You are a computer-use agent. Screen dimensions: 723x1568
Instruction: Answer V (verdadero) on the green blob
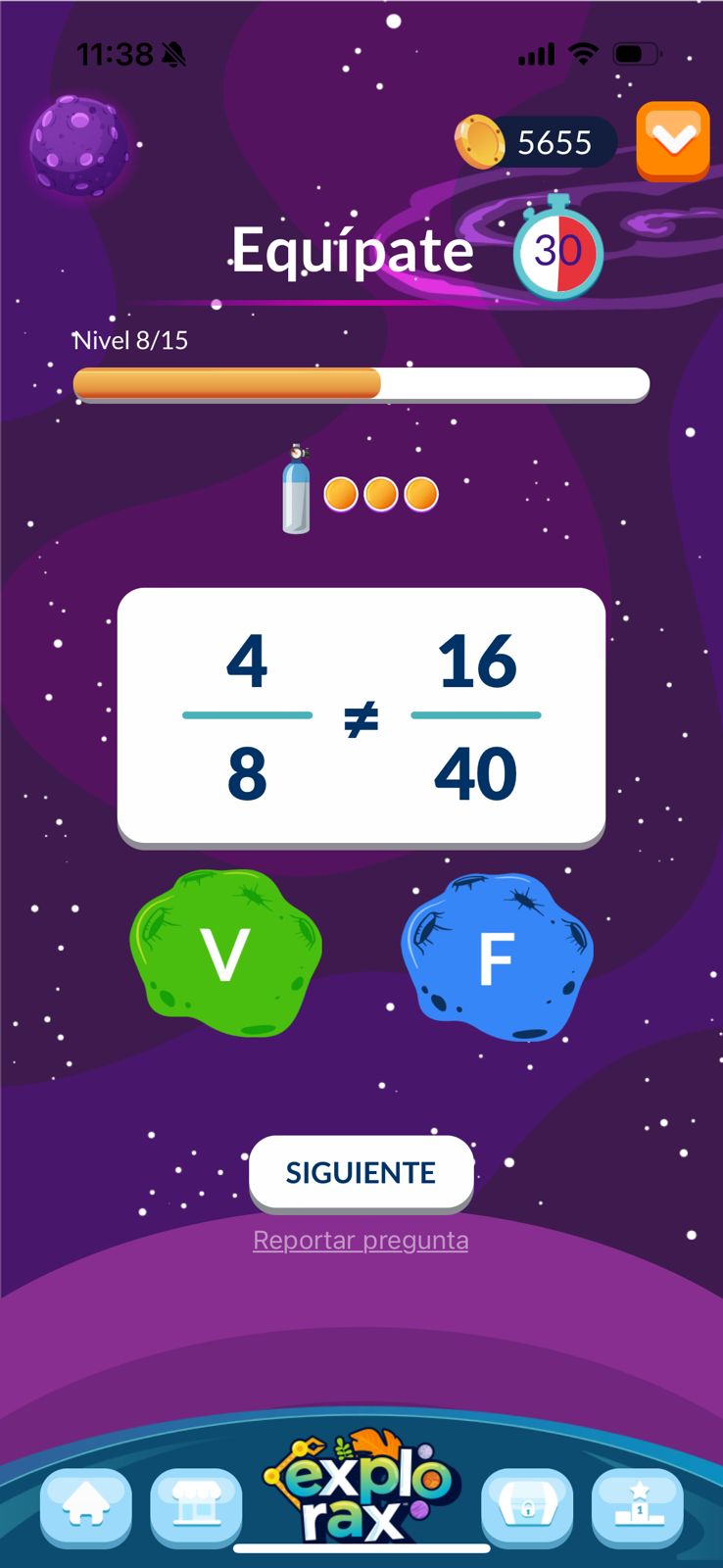(225, 953)
